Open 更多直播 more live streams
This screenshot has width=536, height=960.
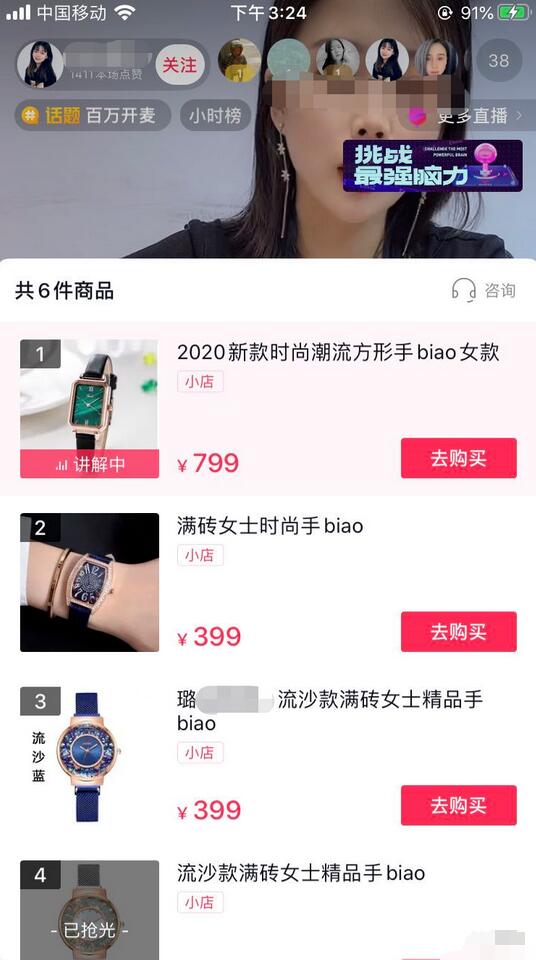point(467,116)
